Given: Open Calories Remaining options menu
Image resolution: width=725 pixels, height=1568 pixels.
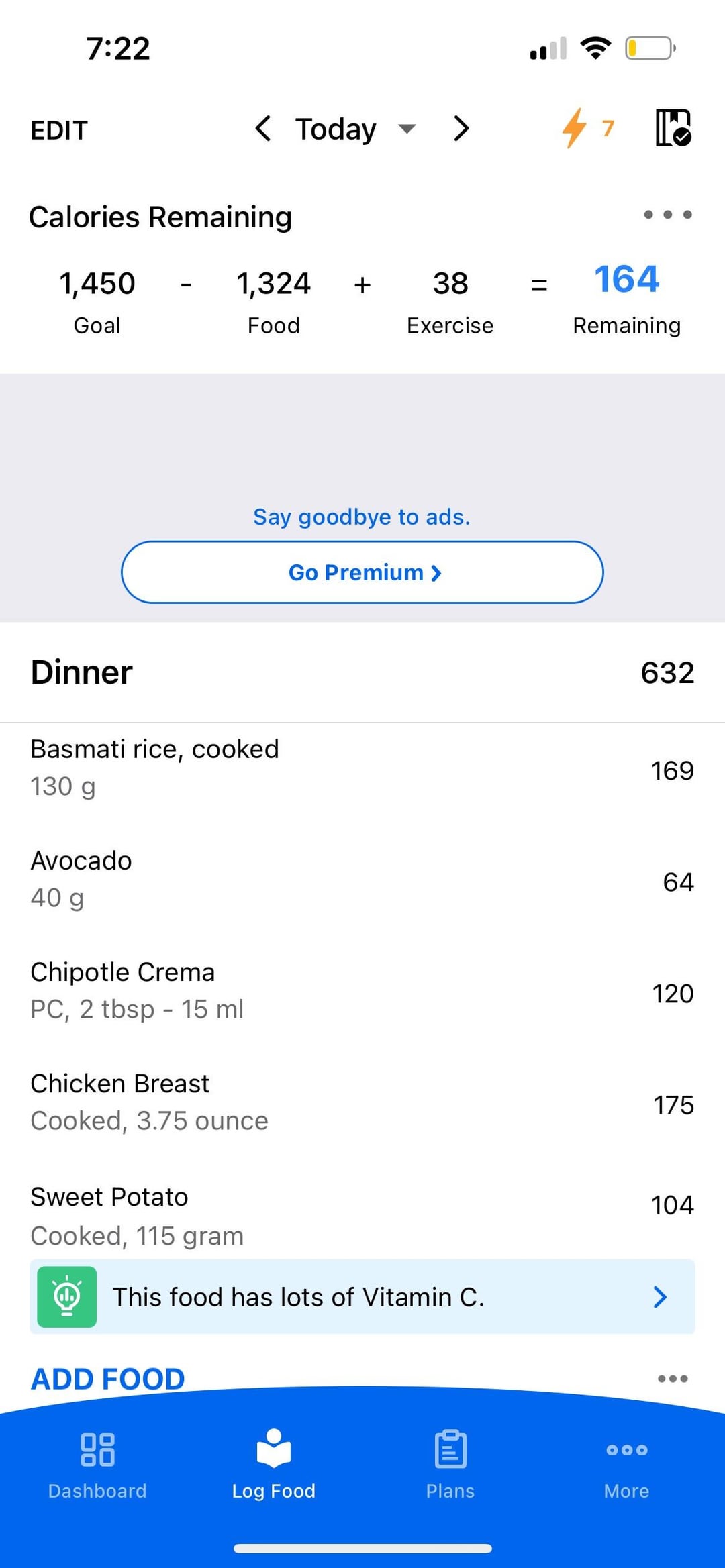Looking at the screenshot, I should [x=667, y=215].
